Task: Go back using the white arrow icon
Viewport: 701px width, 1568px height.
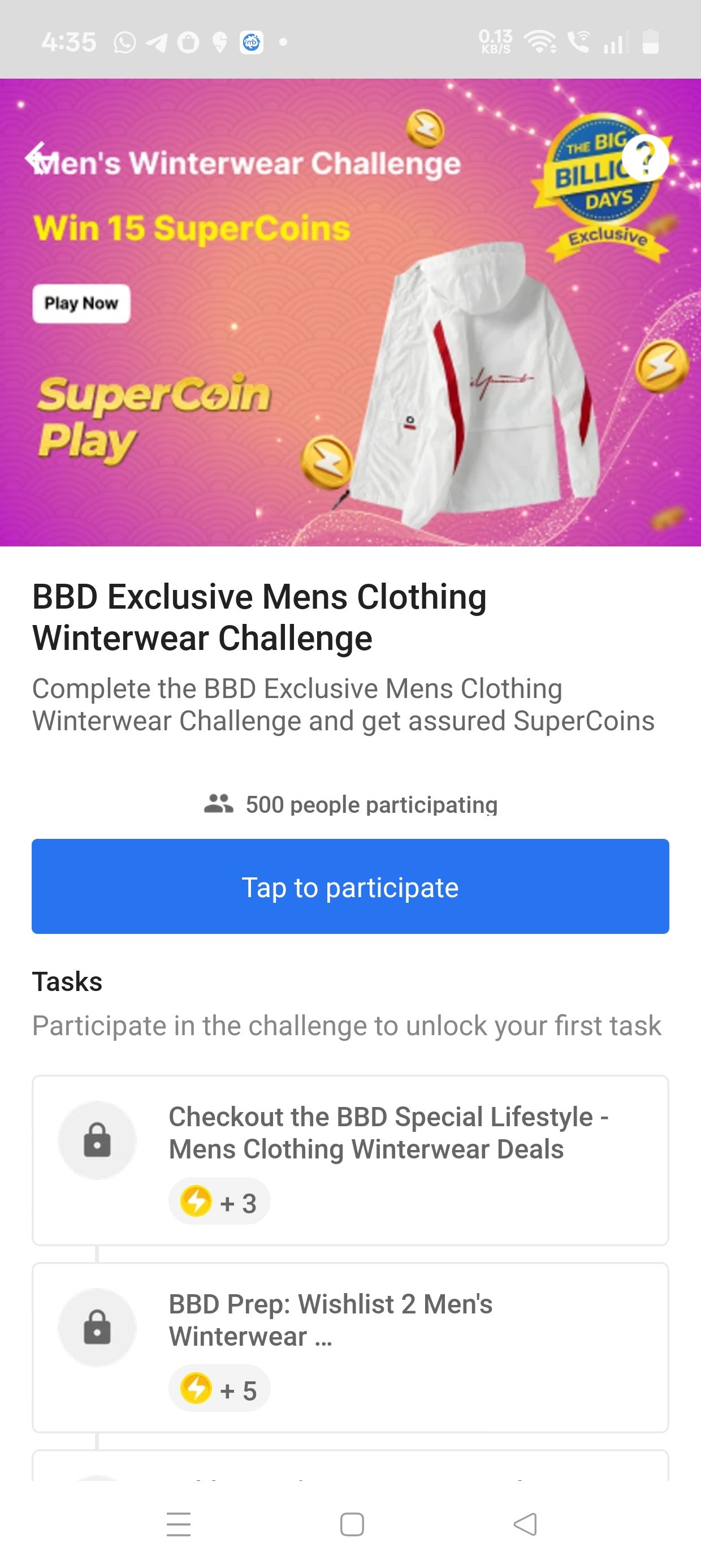Action: (37, 157)
